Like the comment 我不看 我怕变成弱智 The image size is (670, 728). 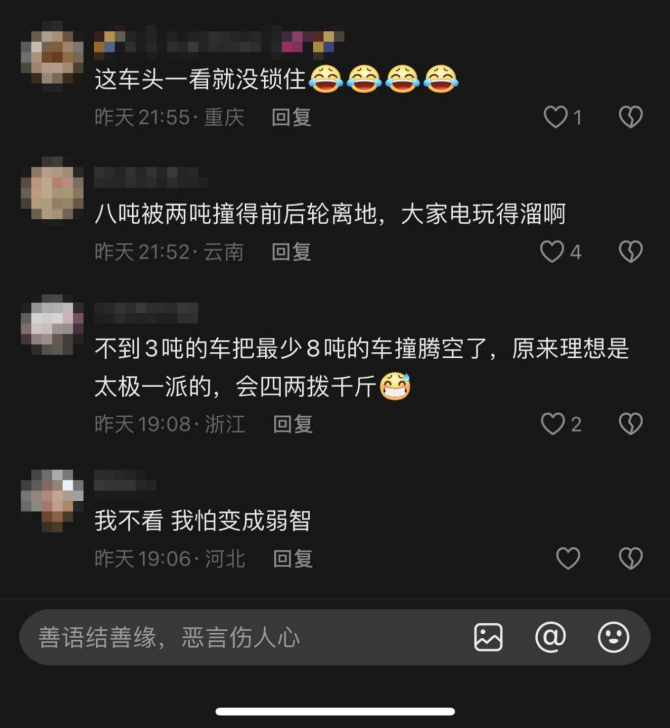tap(567, 558)
